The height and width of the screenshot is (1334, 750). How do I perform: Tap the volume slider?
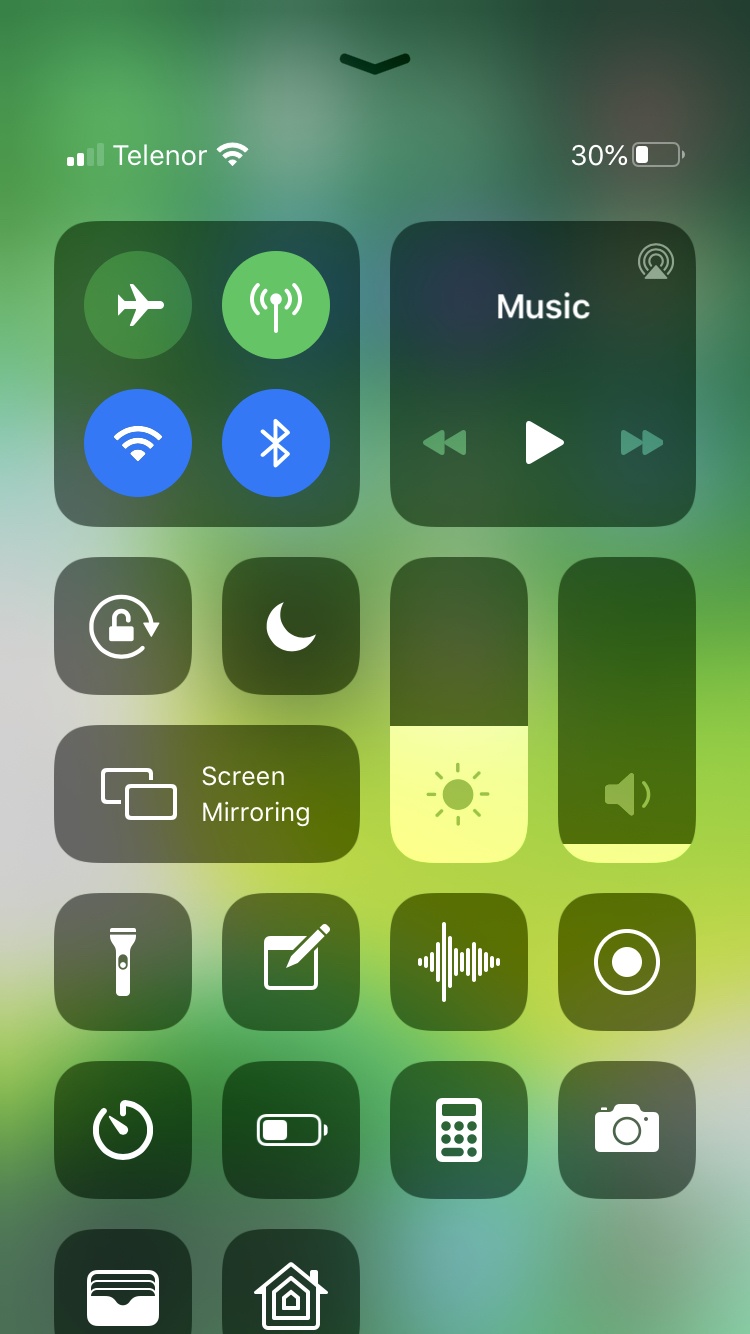[627, 710]
